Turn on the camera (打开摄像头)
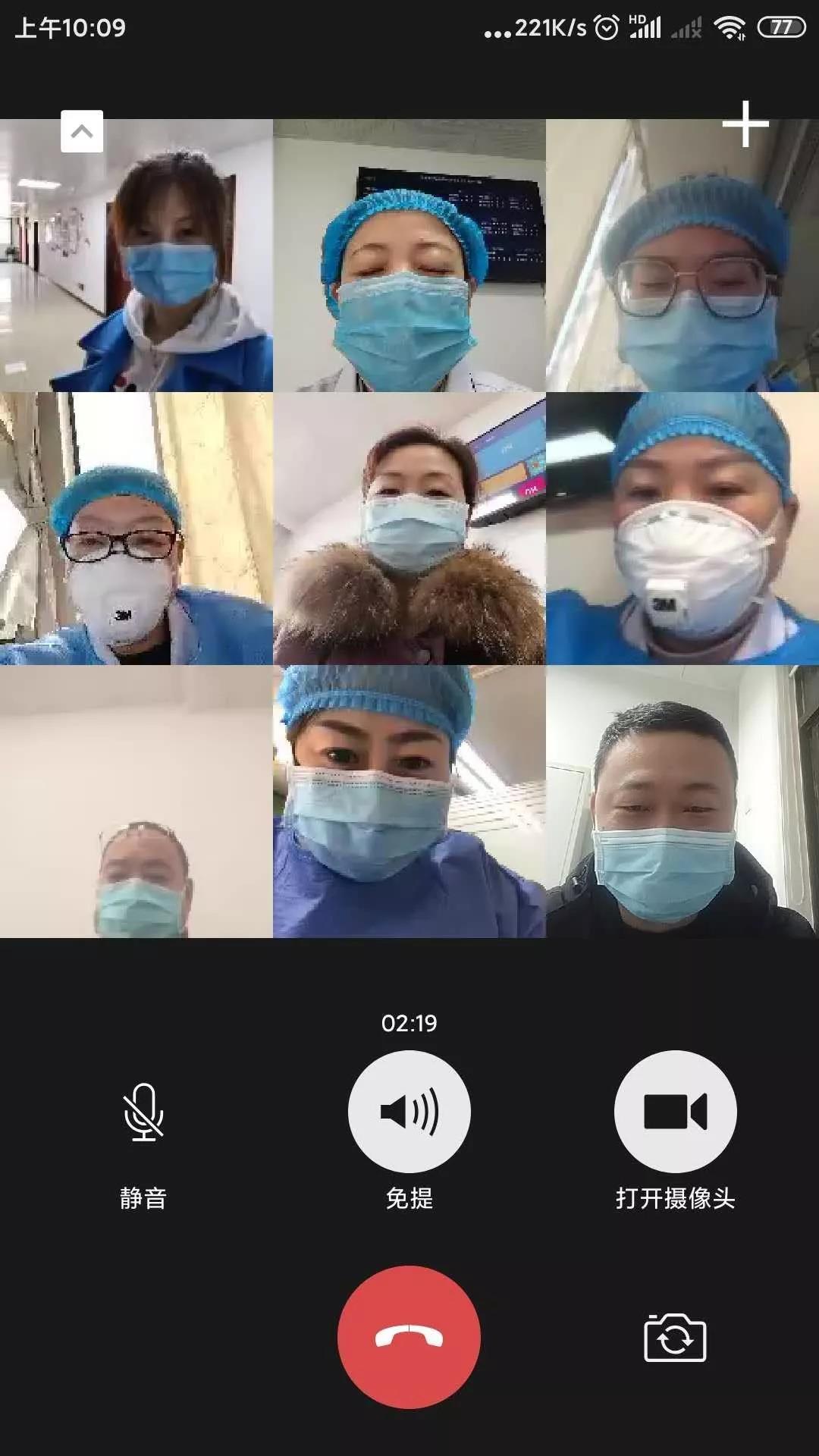Image resolution: width=819 pixels, height=1456 pixels. coord(675,1112)
